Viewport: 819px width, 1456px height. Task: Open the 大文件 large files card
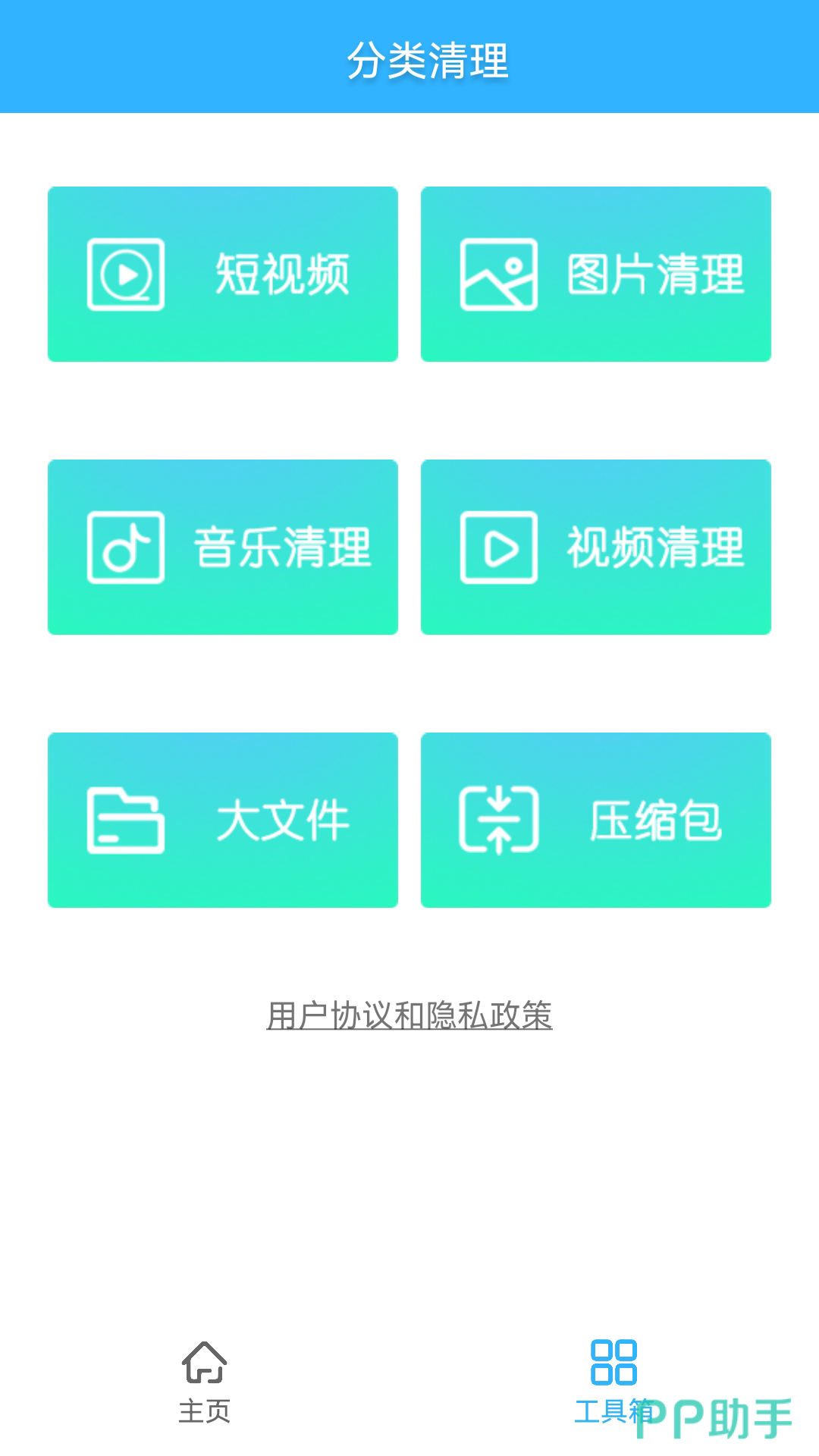point(223,820)
